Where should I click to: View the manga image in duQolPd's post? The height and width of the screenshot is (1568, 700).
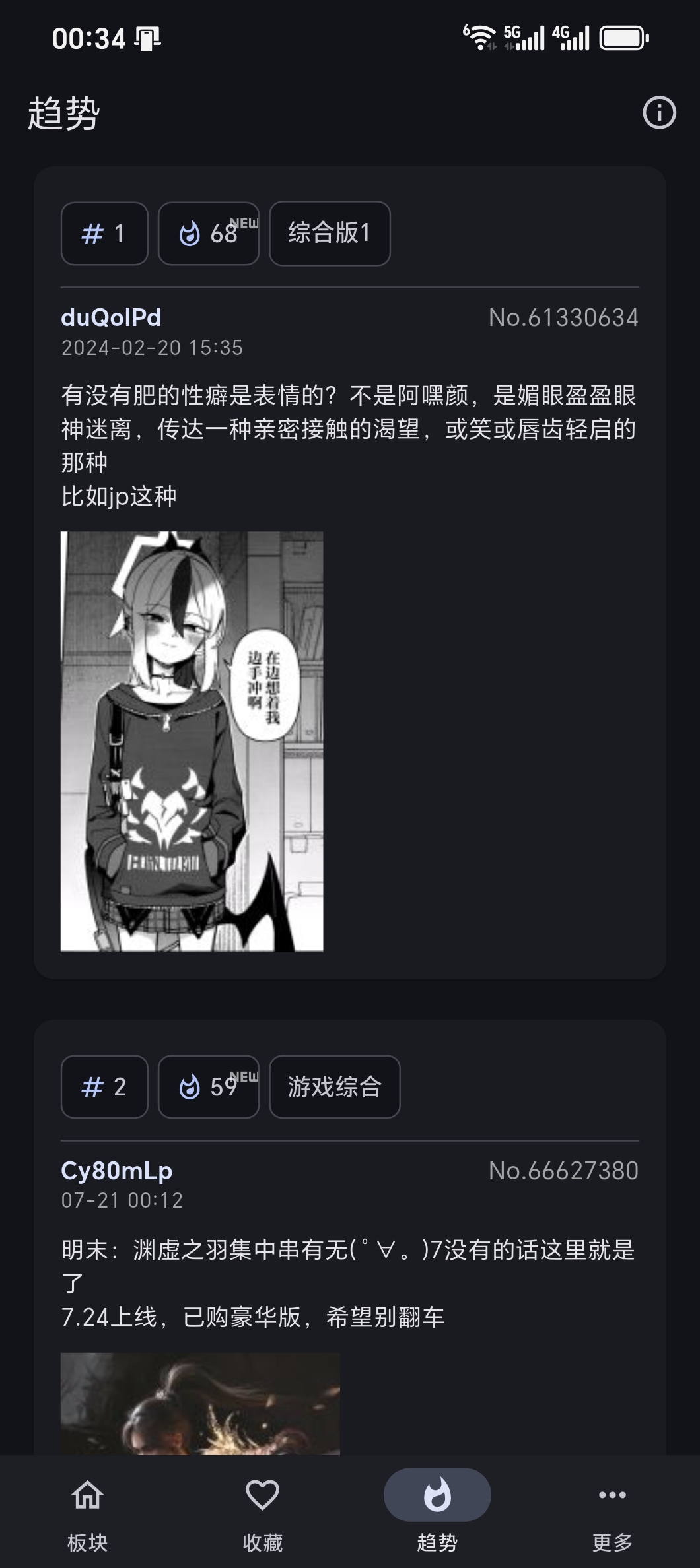(x=192, y=741)
